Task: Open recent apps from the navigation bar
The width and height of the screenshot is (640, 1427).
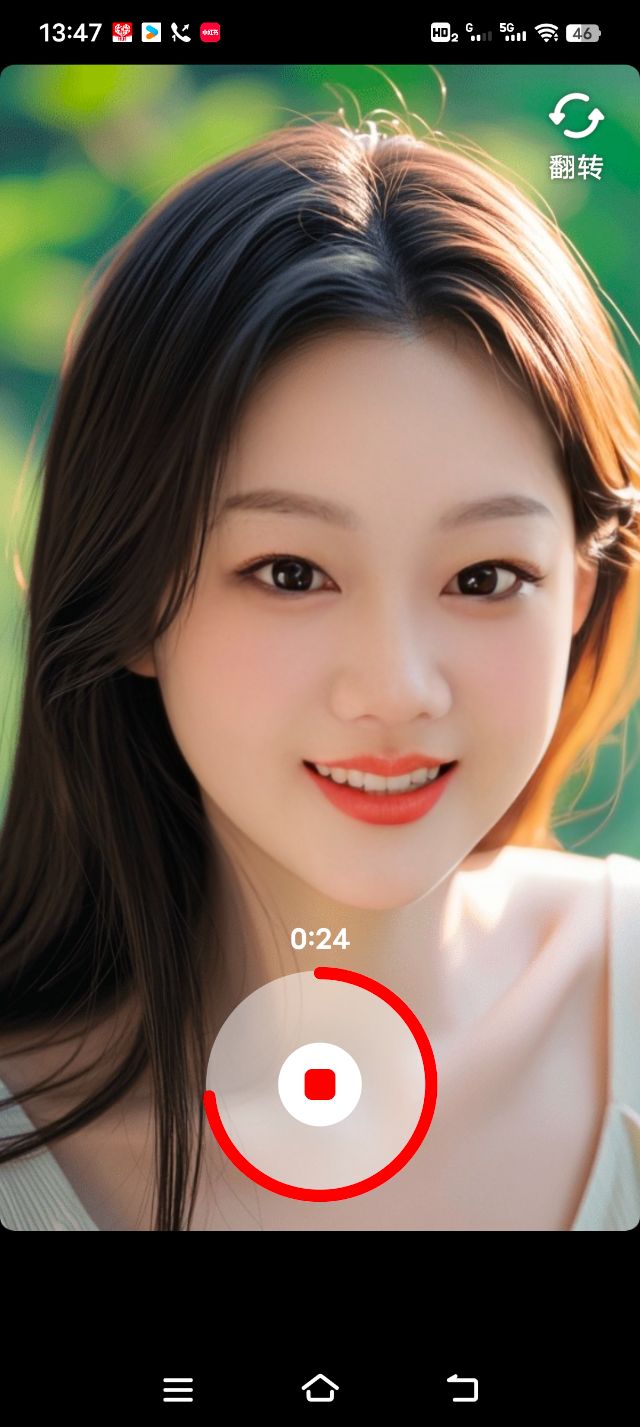Action: pyautogui.click(x=178, y=1389)
